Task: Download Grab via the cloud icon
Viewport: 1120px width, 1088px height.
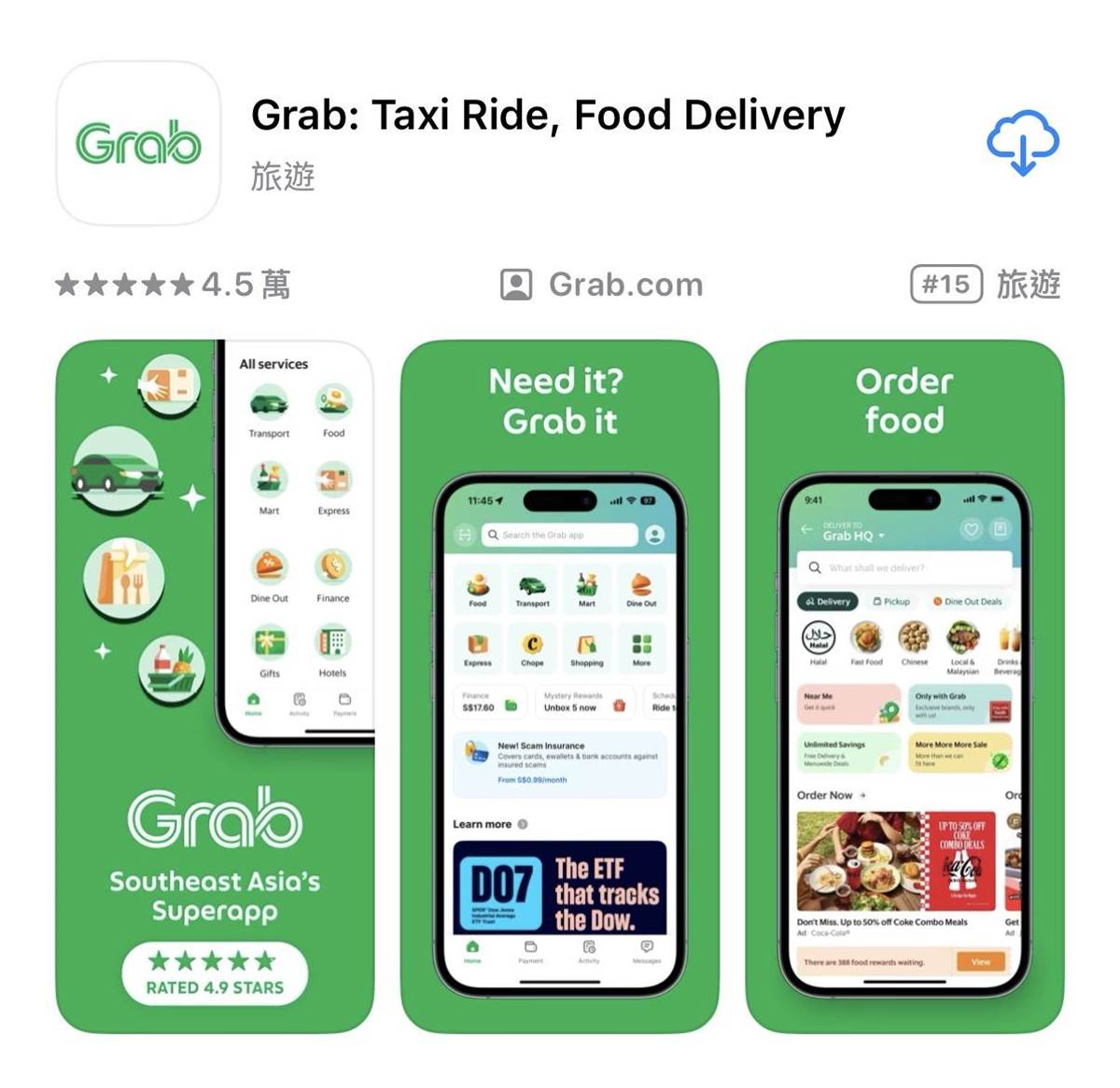Action: click(x=1022, y=143)
